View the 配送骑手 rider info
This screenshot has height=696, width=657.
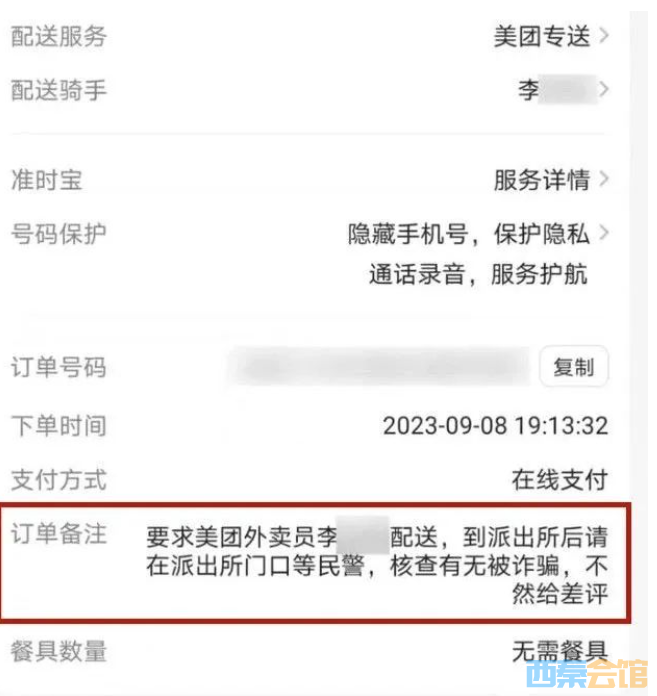coord(563,91)
